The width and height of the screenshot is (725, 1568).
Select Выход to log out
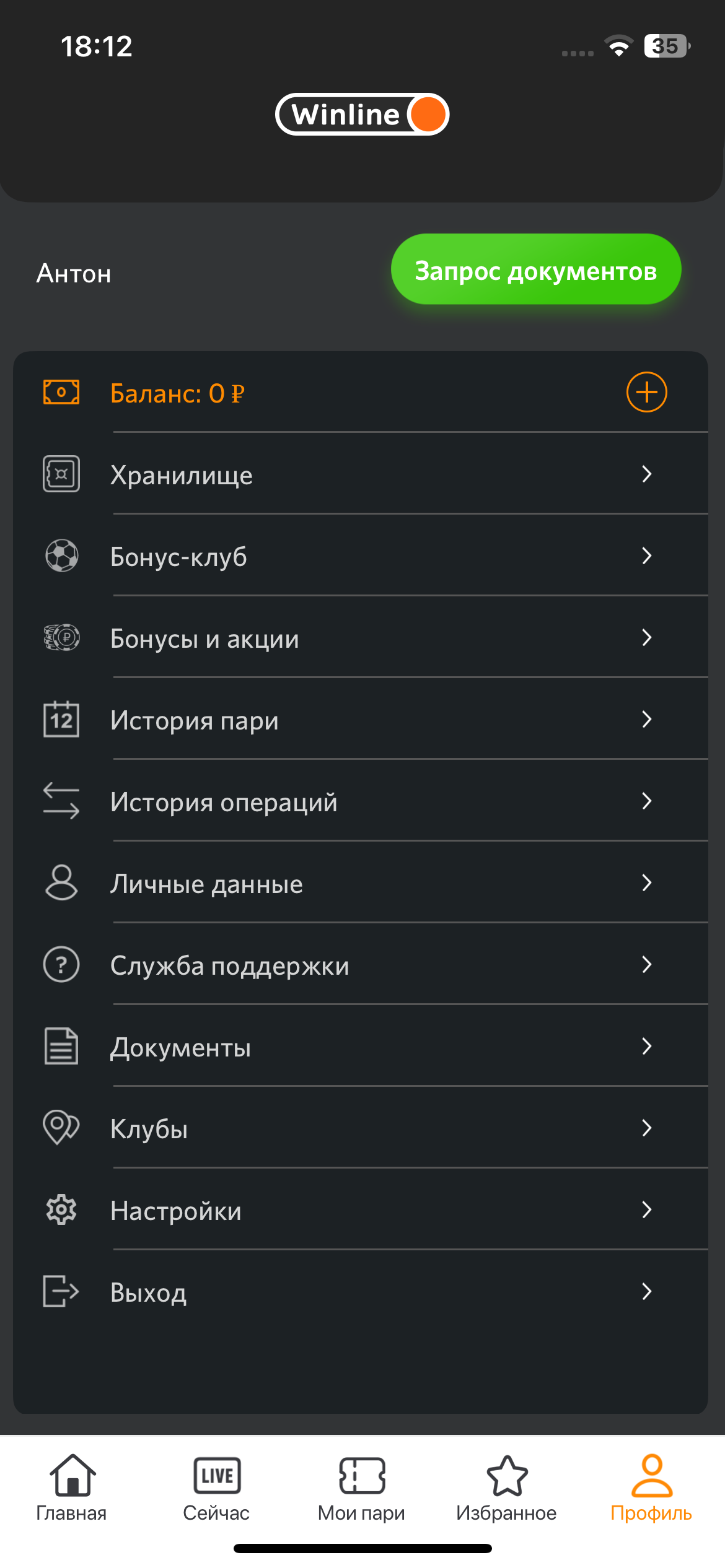[x=361, y=1291]
